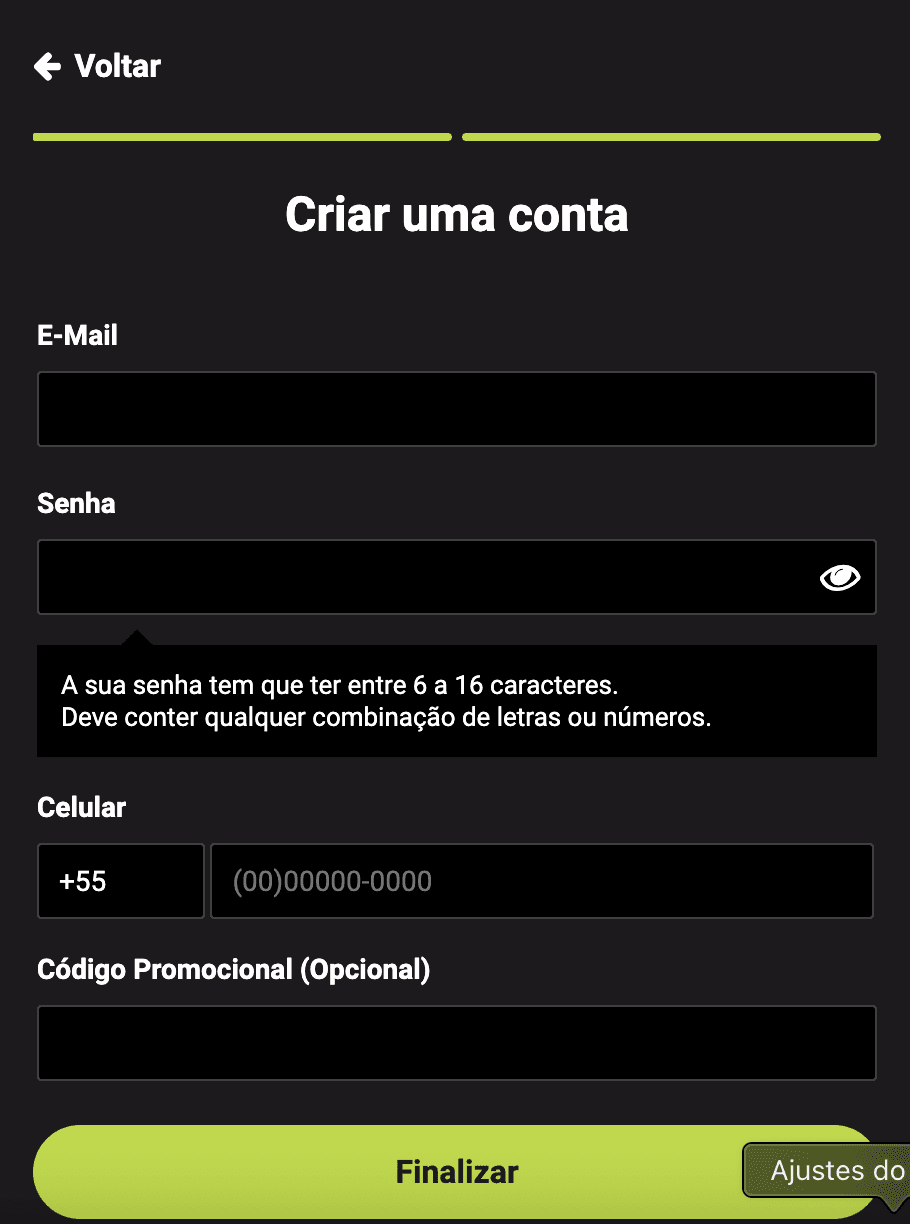Click the phone number field with (00)00000-0000 placeholder

click(541, 881)
